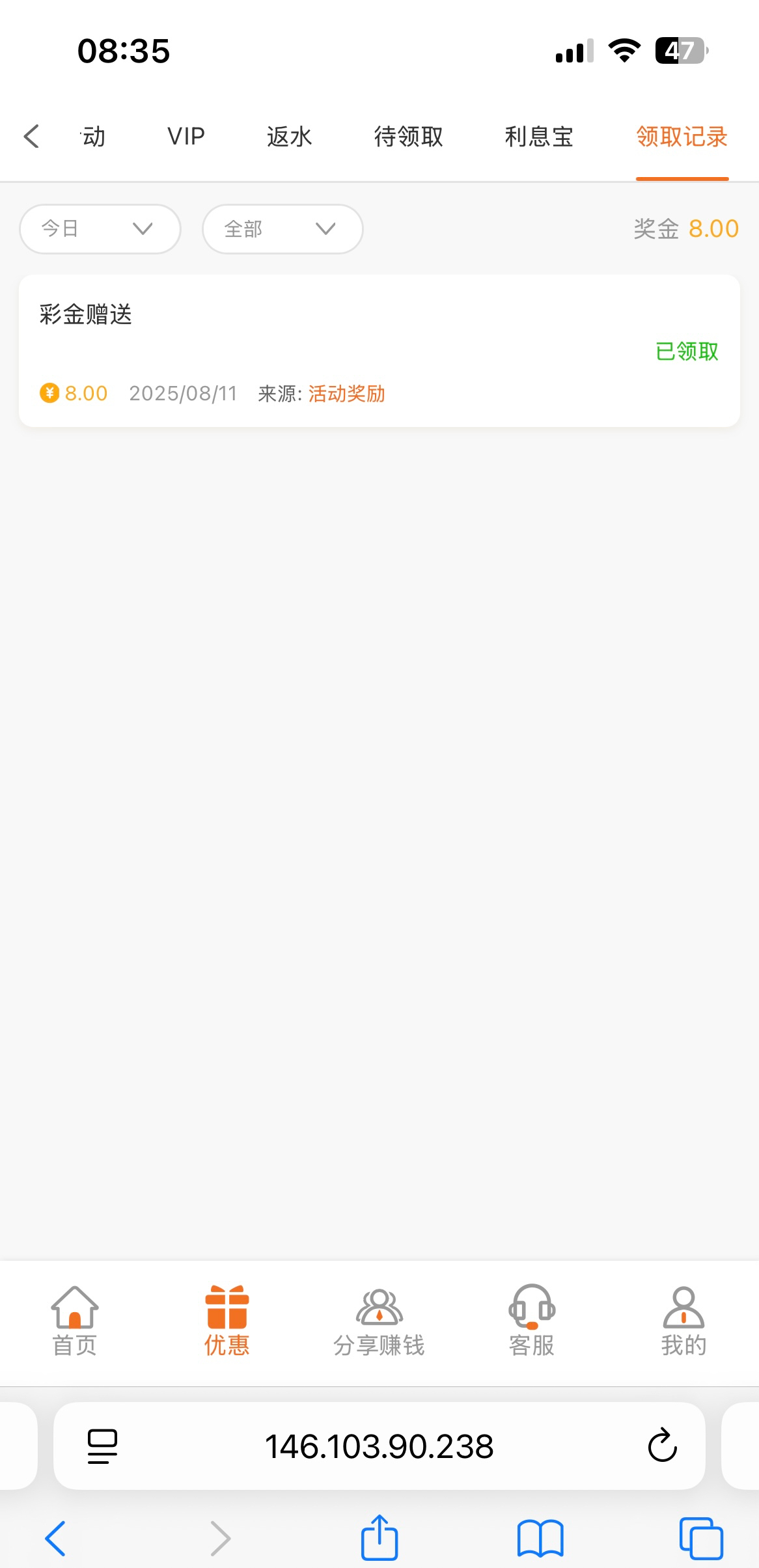759x1568 pixels.
Task: Reload the page in Safari
Action: tap(662, 1446)
